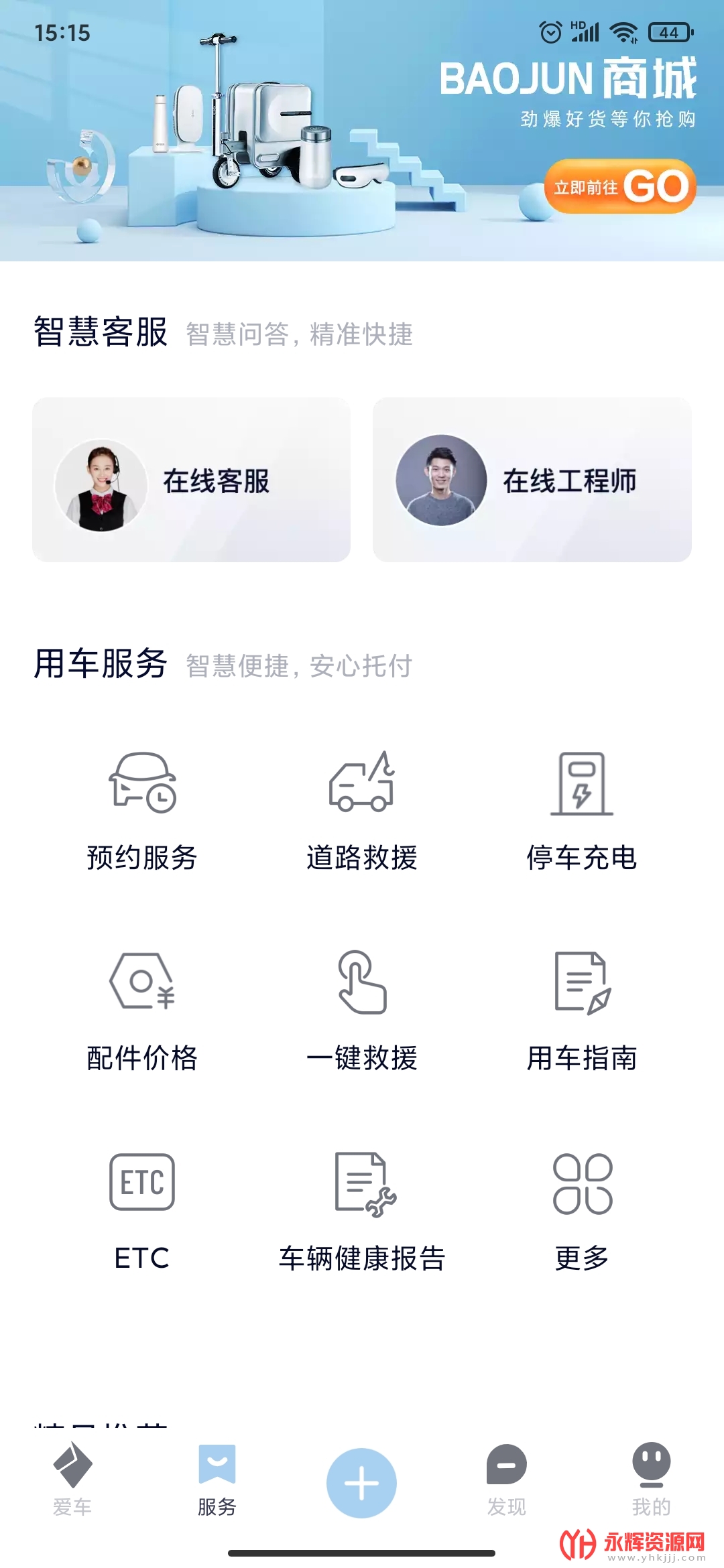Open the ETC service
This screenshot has height=1568, width=724.
(142, 1210)
